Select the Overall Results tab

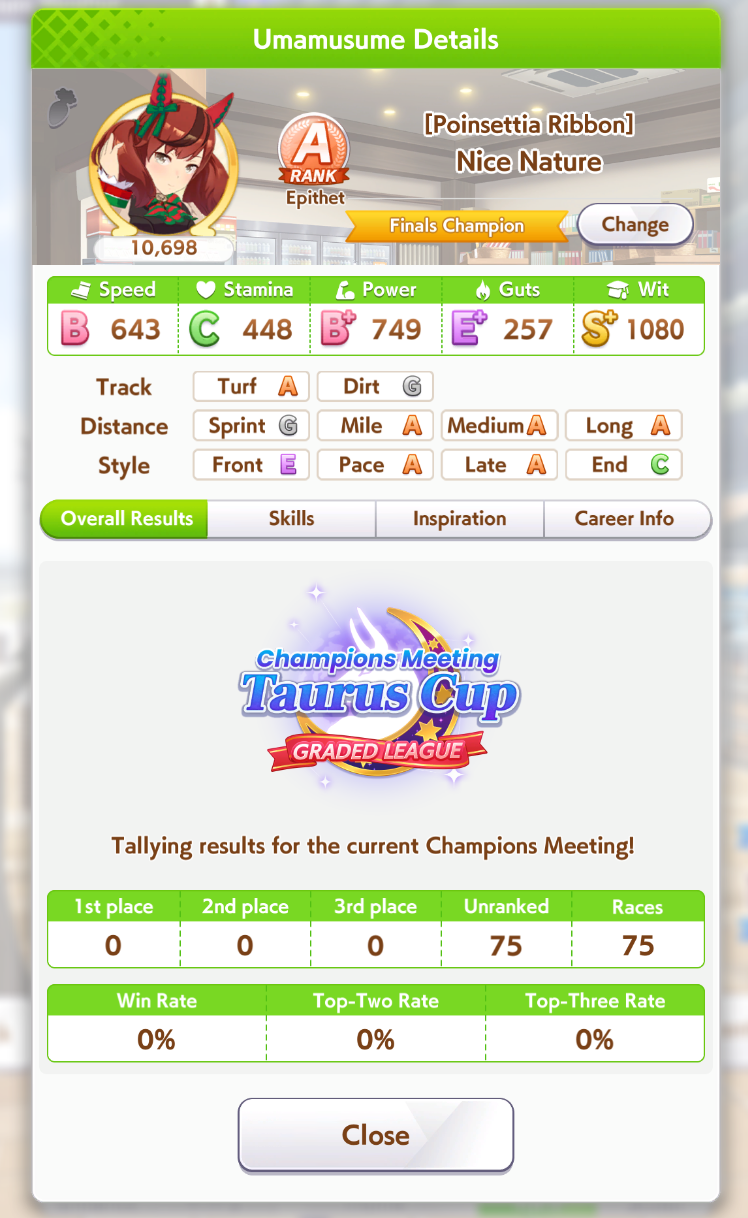124,519
